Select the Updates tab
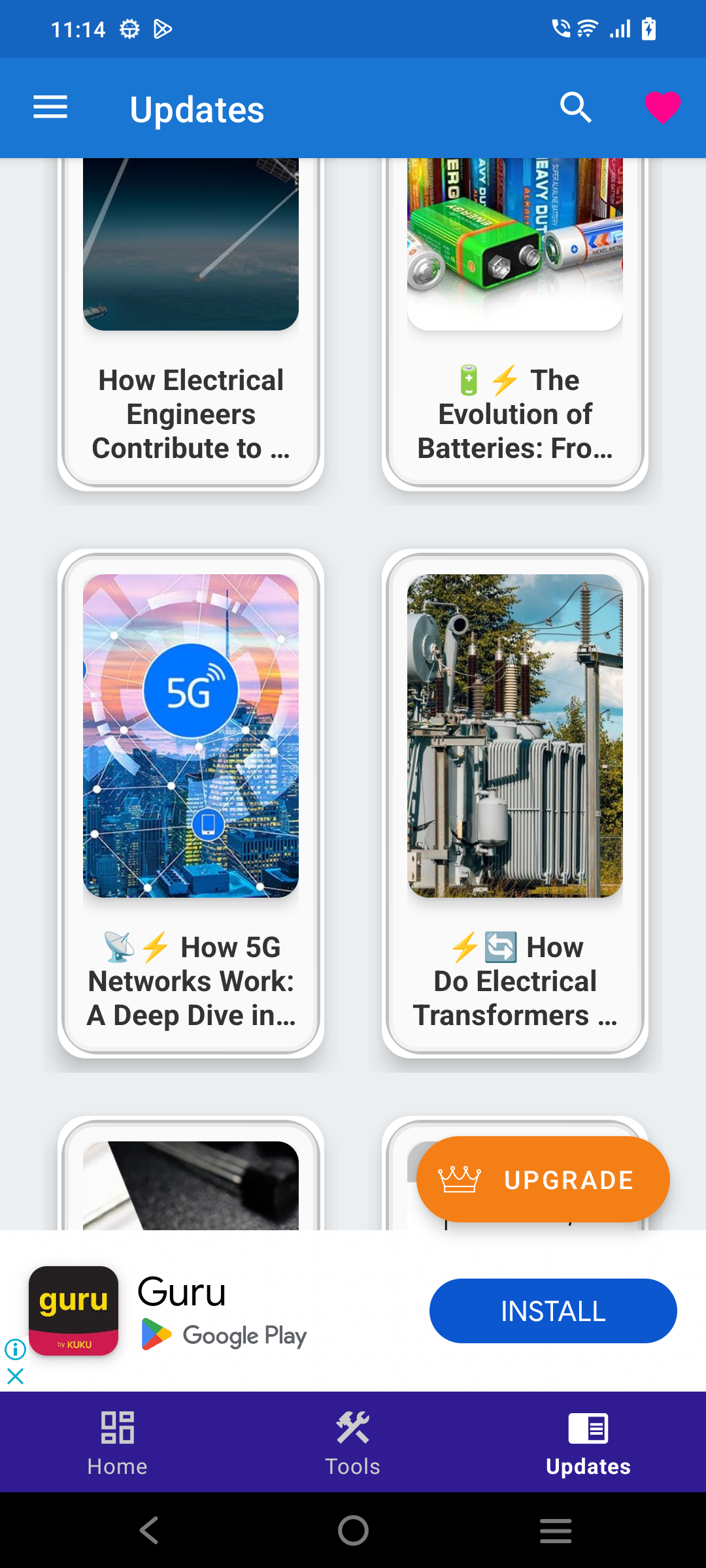Image resolution: width=706 pixels, height=1568 pixels. 588,1442
